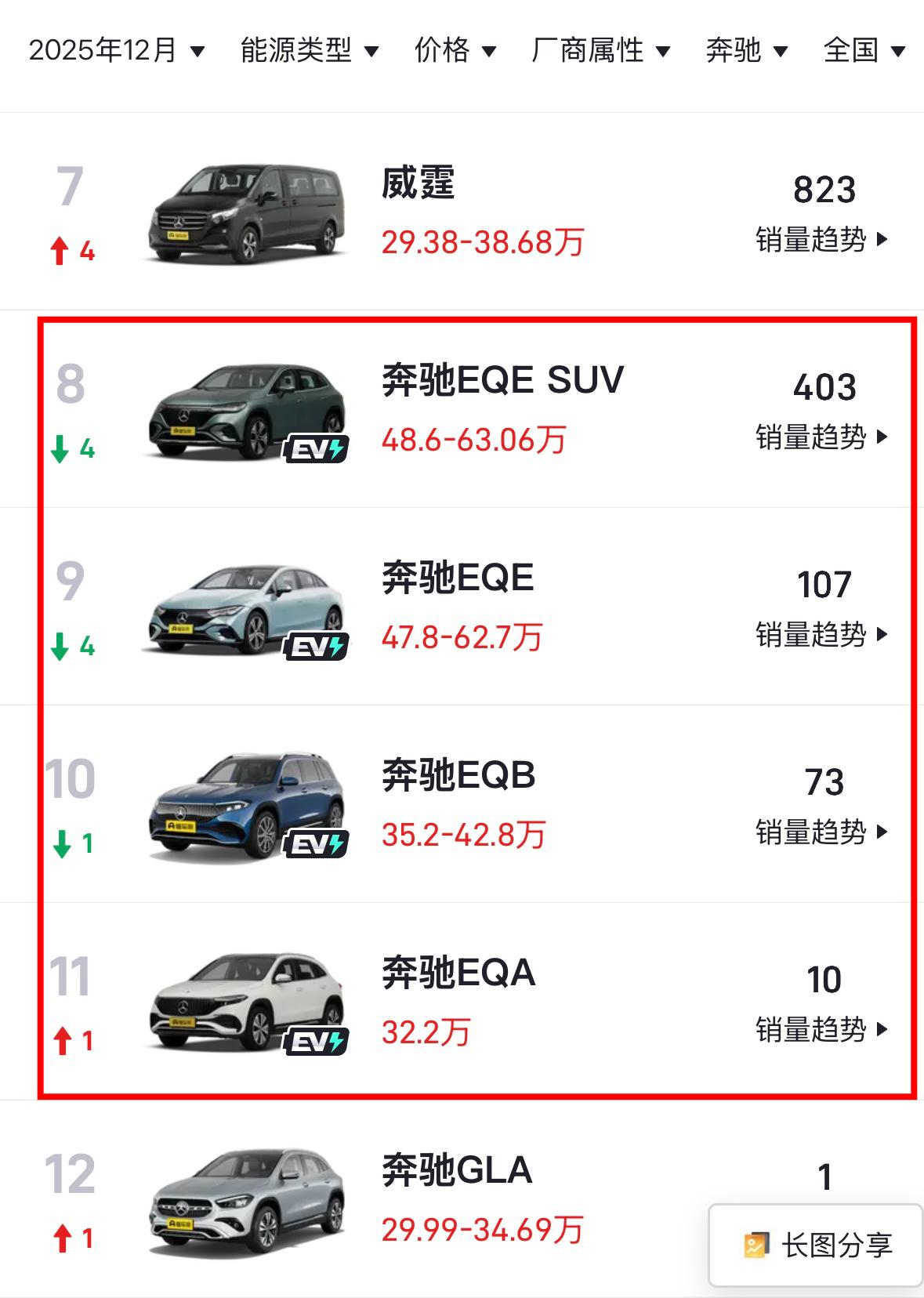Open the 2025年12月 month dropdown

pyautogui.click(x=116, y=49)
